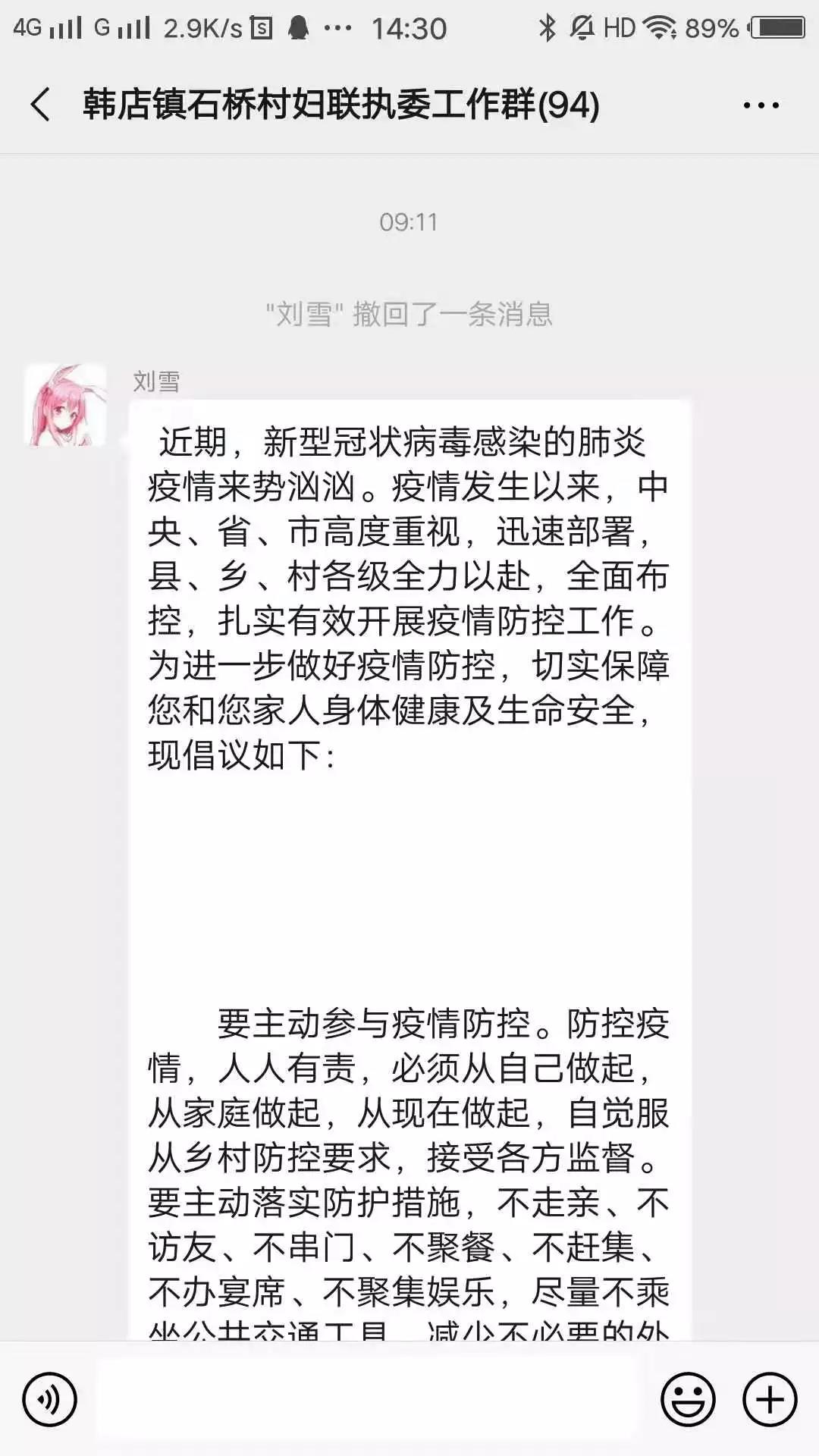
Task: Open the plus attachments panel
Action: 770,1399
